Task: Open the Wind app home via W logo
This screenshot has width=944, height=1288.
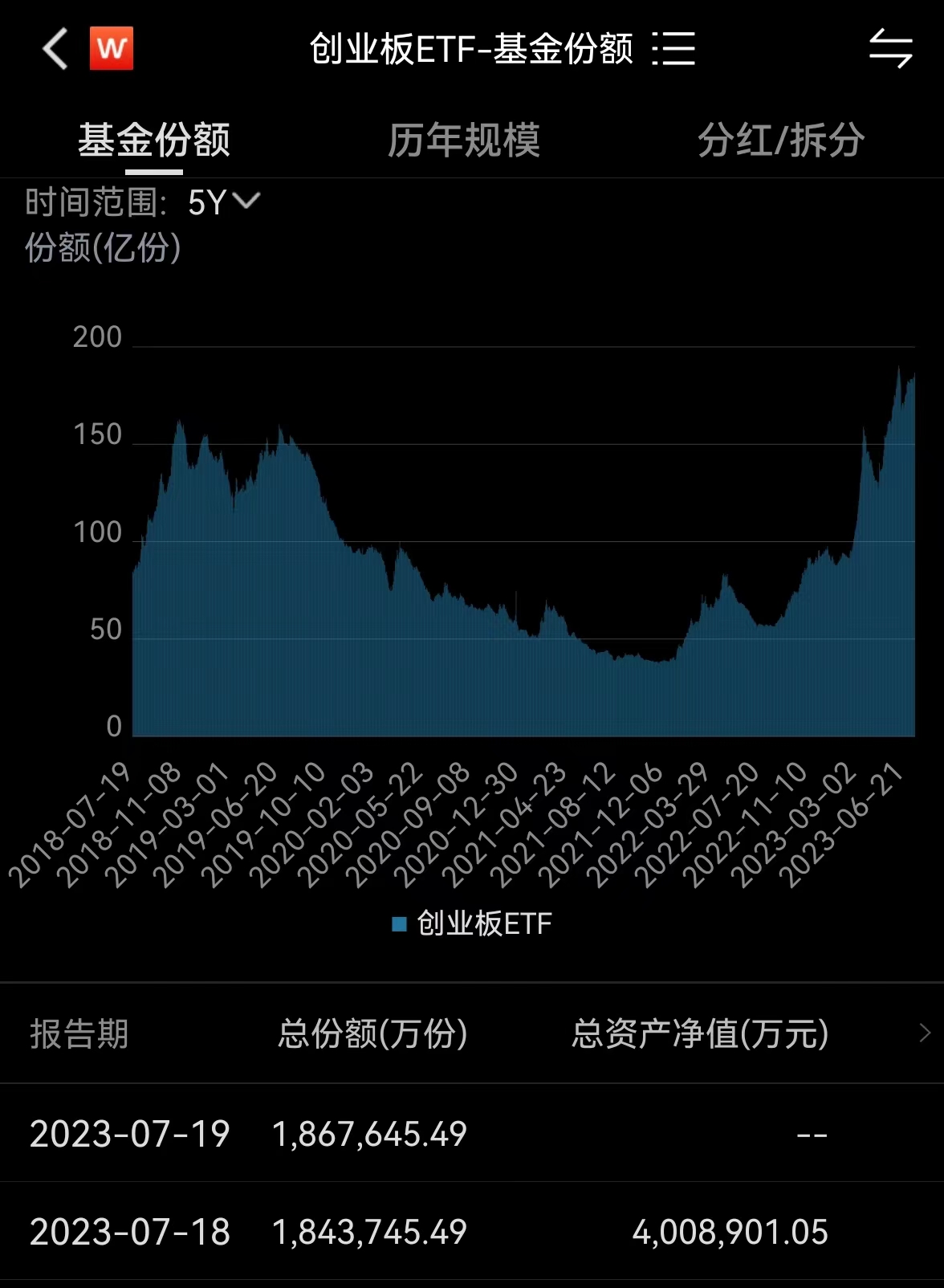Action: click(112, 50)
